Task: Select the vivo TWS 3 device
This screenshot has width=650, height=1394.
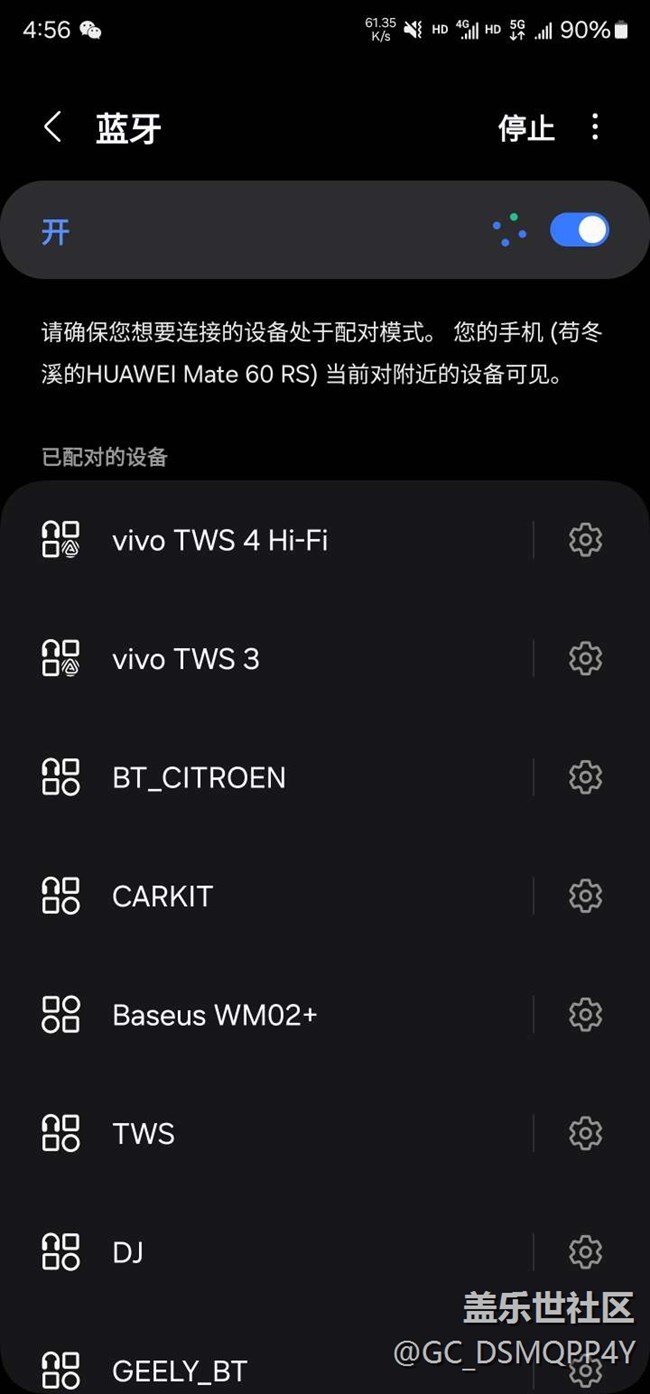Action: pos(266,659)
